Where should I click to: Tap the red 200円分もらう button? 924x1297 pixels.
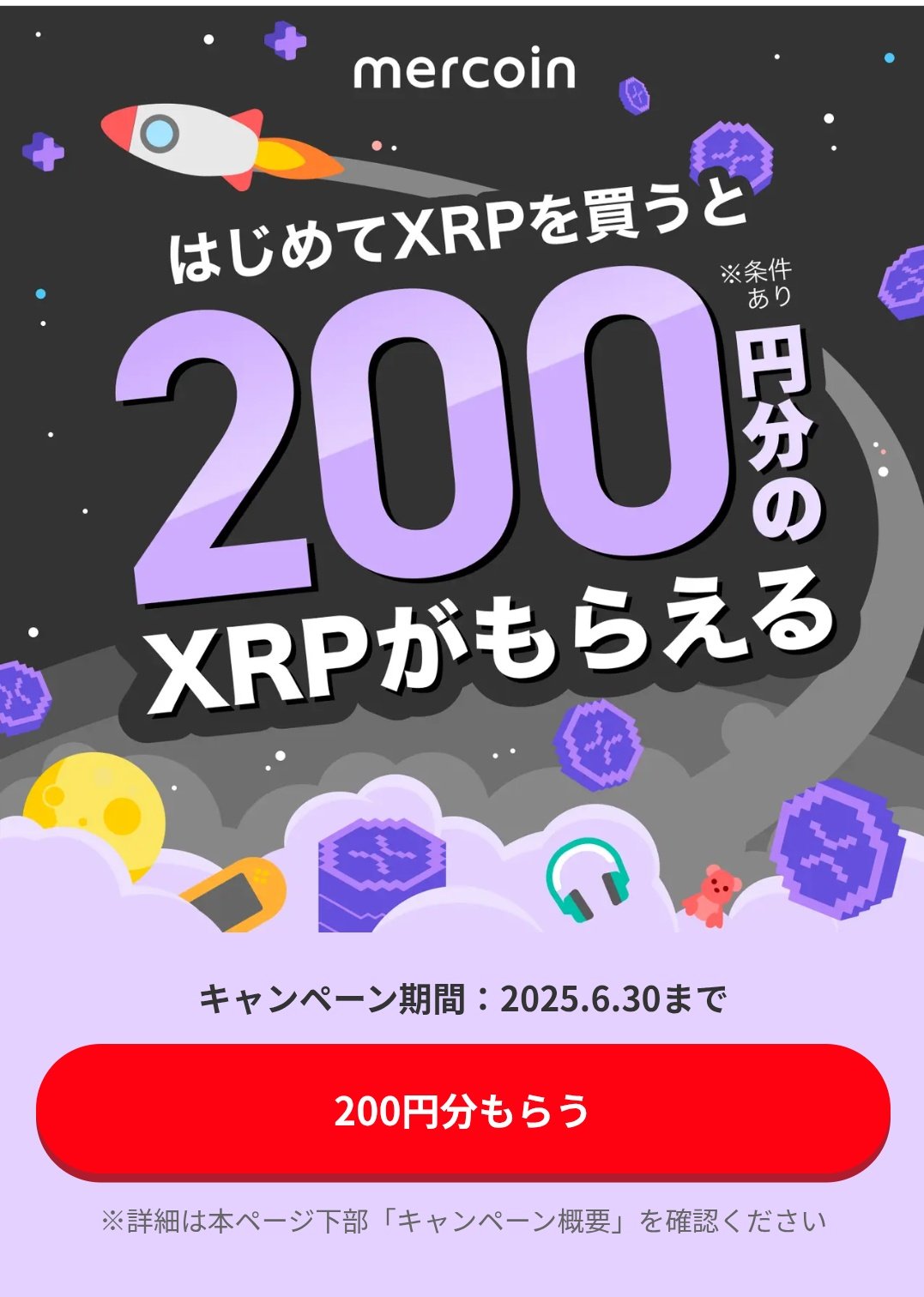462,1110
